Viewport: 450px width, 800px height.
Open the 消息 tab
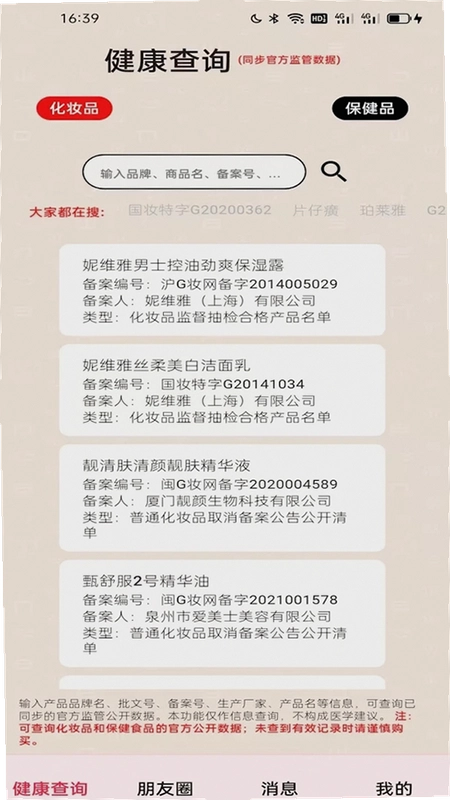tap(279, 788)
